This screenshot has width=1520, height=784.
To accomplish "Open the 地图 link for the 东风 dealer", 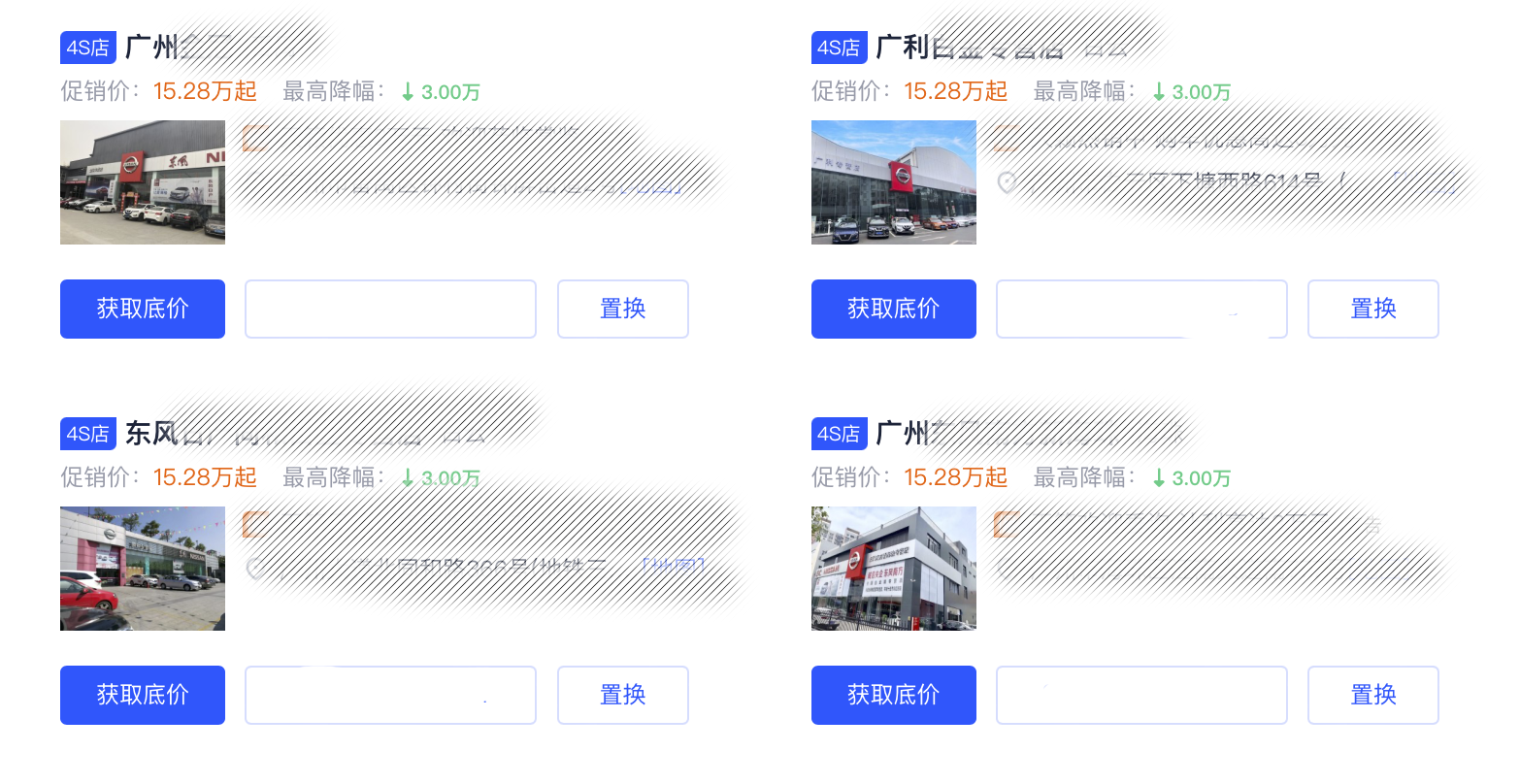I will point(674,566).
